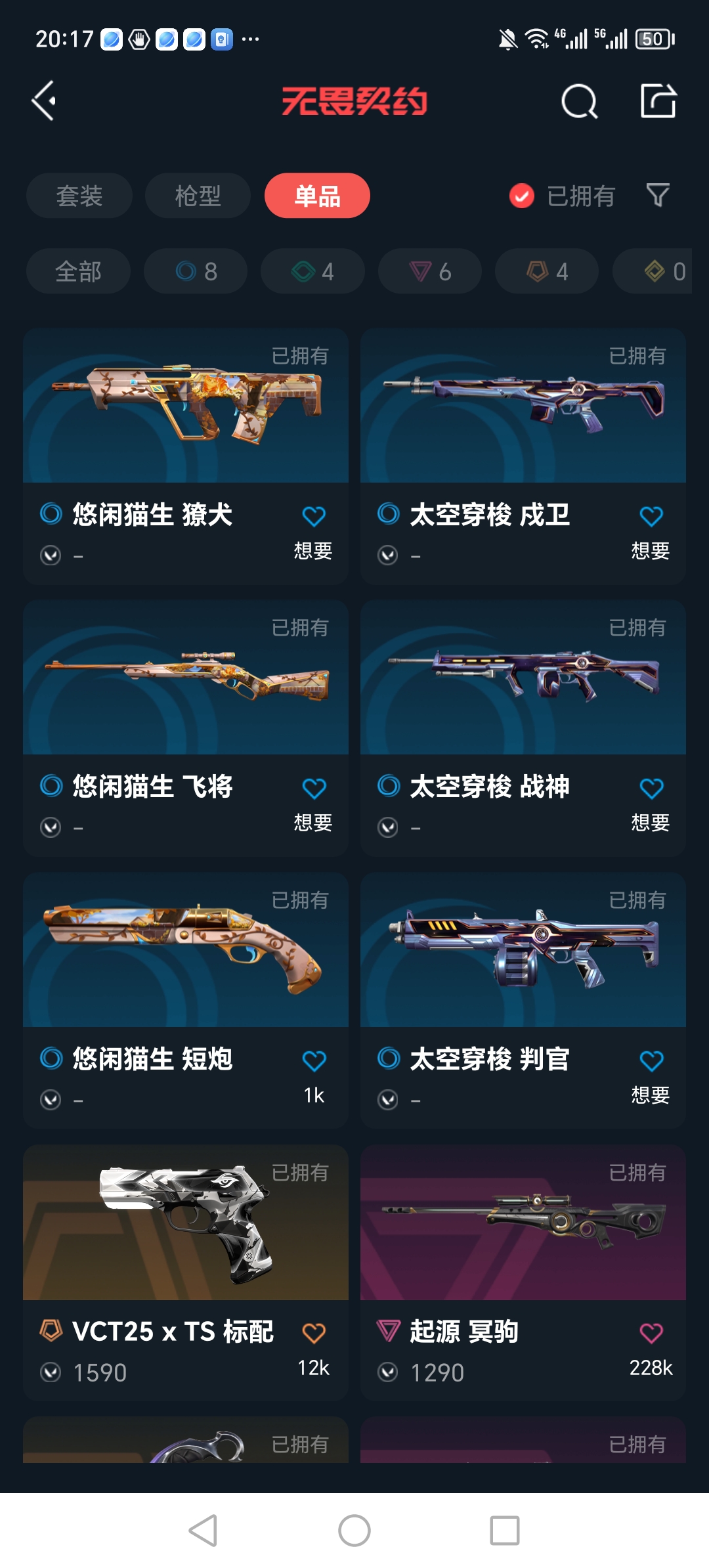
Task: Toggle the 已拥有 checkbox
Action: coord(522,196)
